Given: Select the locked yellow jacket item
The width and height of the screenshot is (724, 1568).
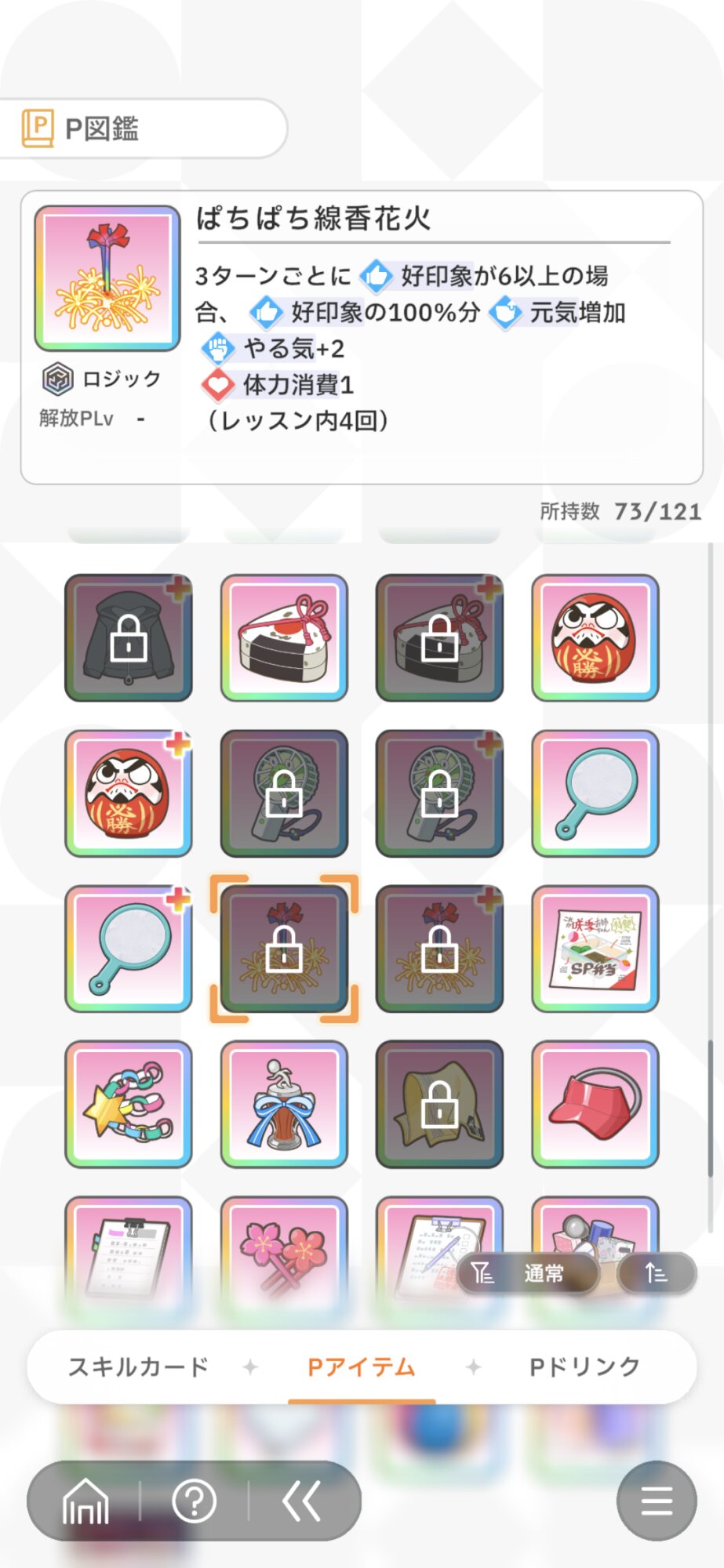Looking at the screenshot, I should 440,1104.
